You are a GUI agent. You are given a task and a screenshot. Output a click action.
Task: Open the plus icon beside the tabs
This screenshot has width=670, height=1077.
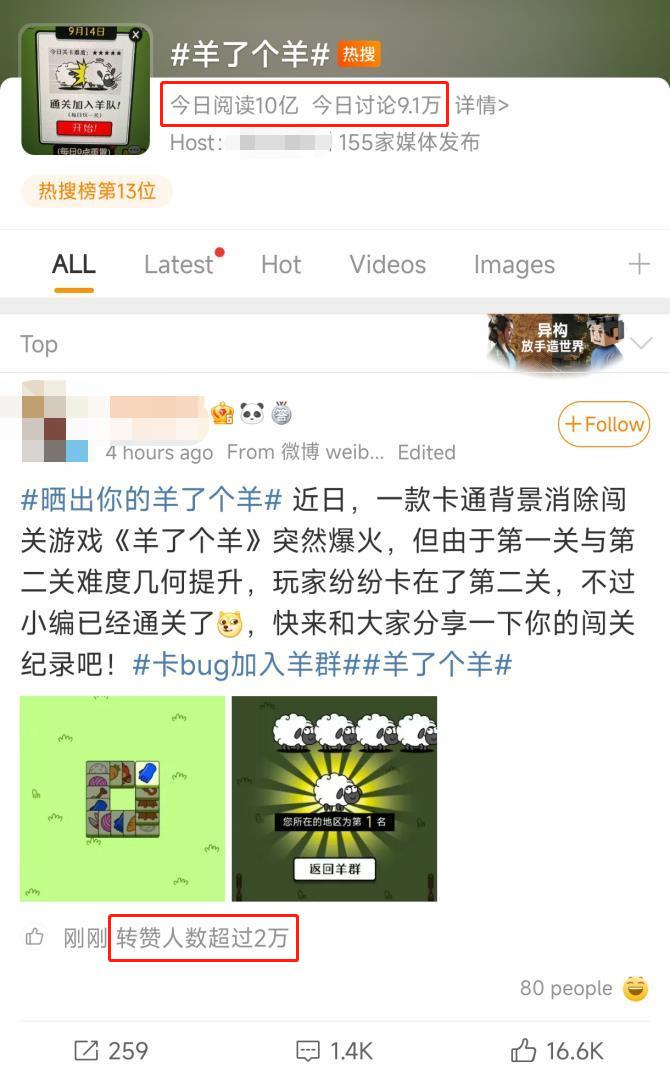pyautogui.click(x=639, y=264)
